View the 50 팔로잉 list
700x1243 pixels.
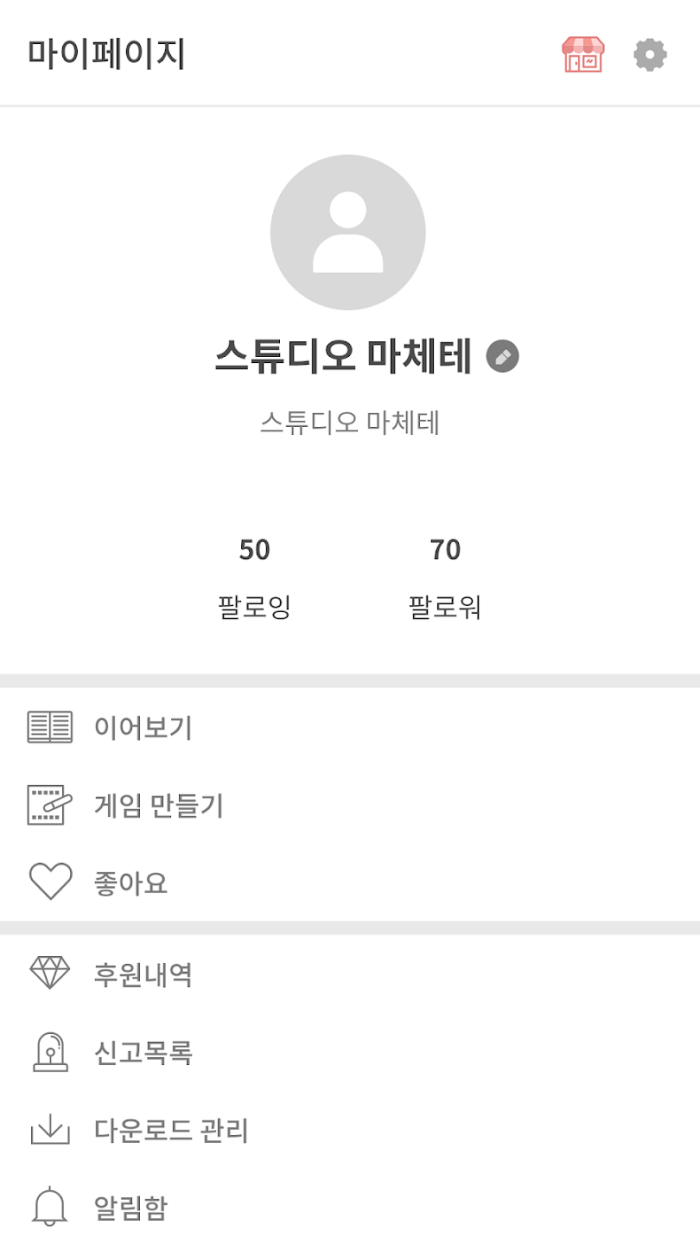coord(254,577)
